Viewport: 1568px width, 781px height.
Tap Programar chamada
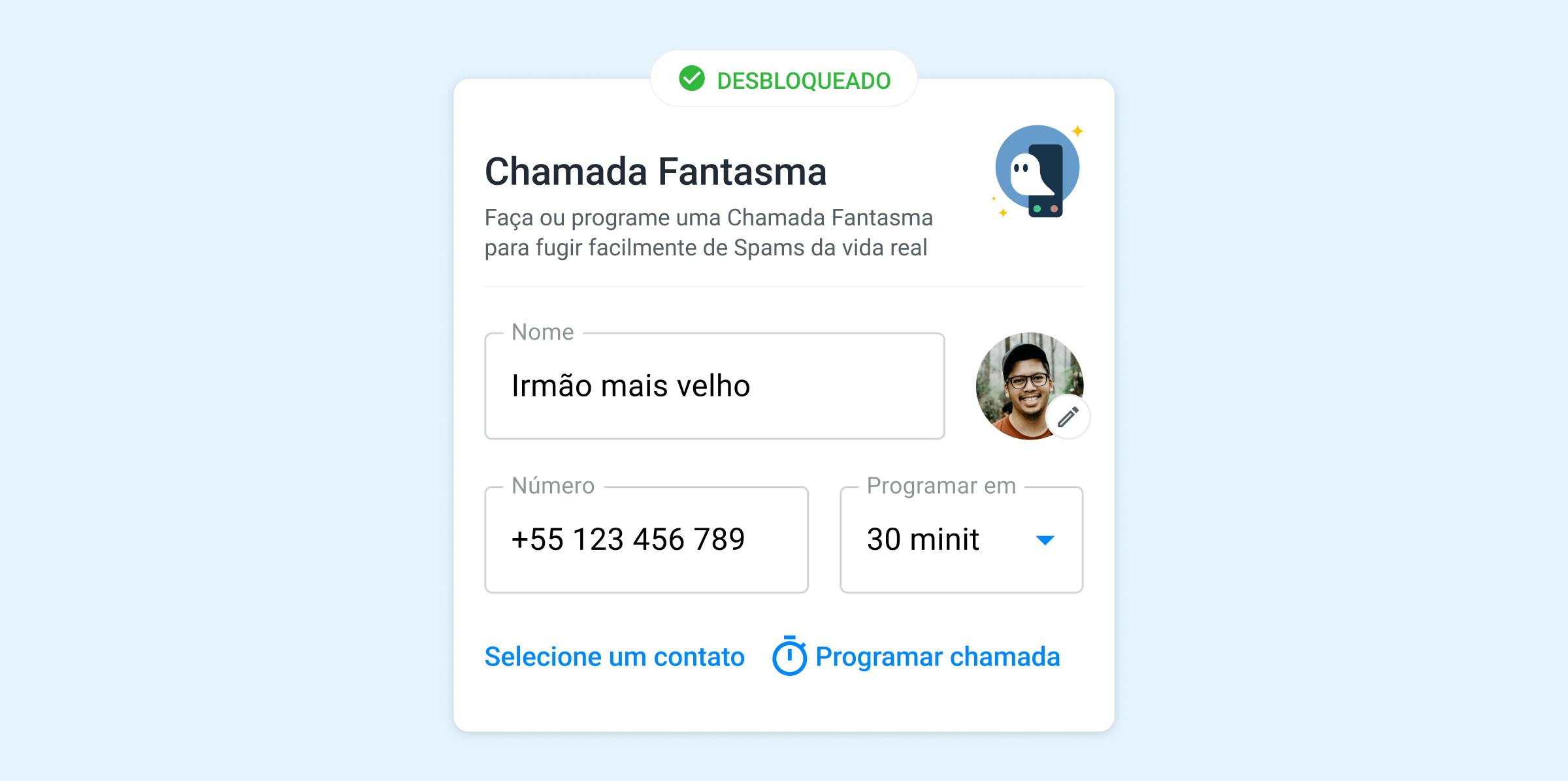coord(916,657)
